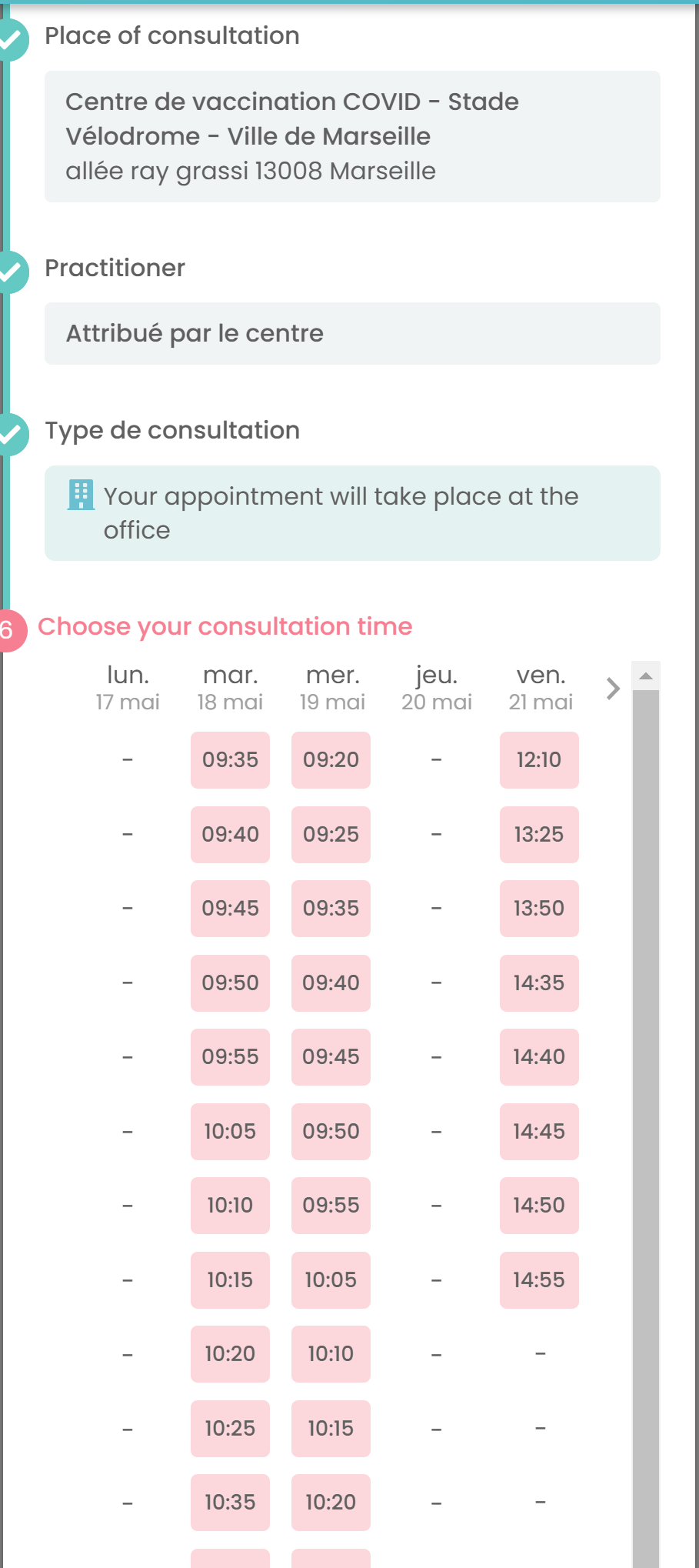699x1568 pixels.
Task: Choose 09:40 on mar. 18 mai
Action: (x=230, y=834)
